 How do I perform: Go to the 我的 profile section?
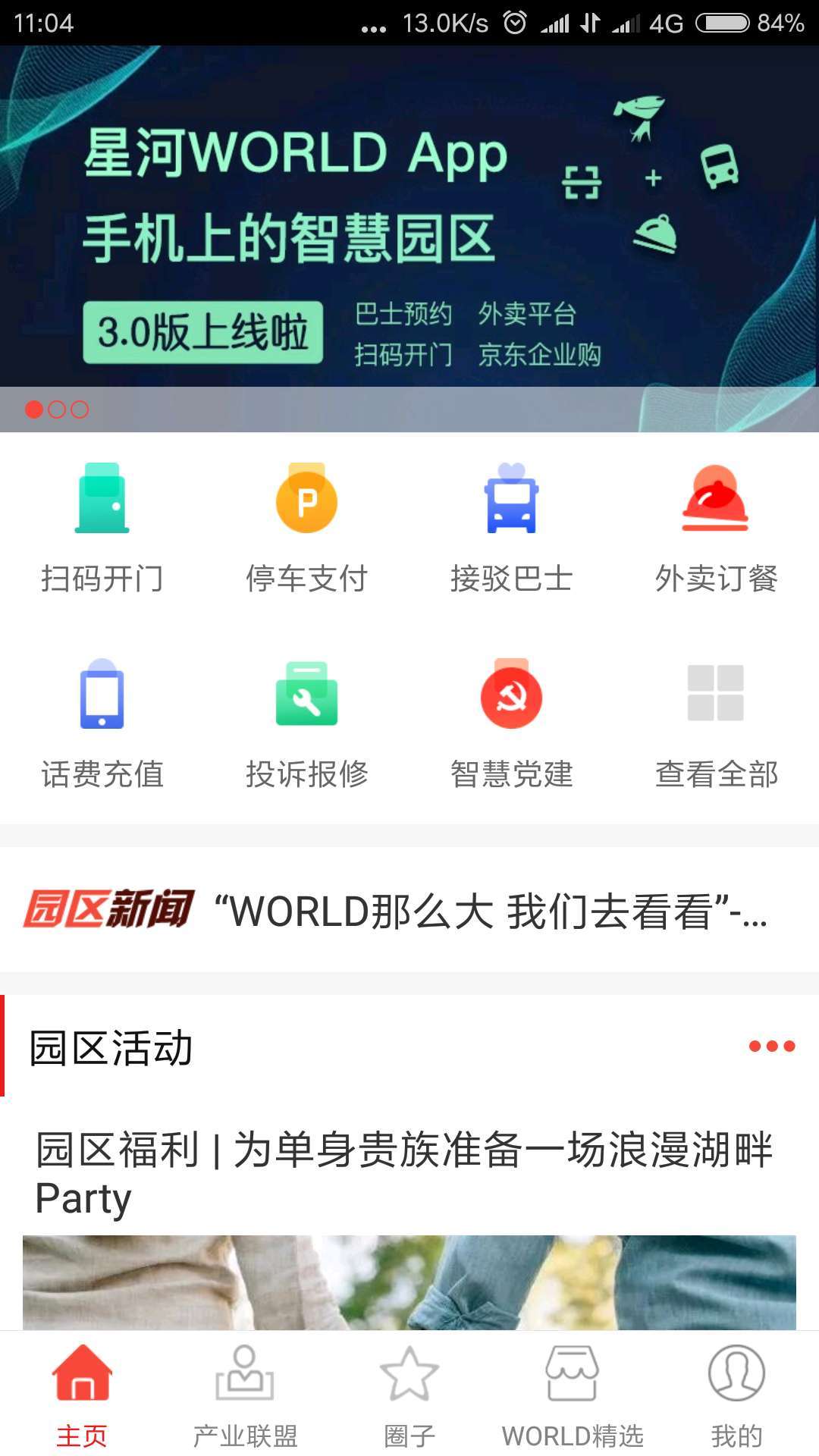point(736,1403)
